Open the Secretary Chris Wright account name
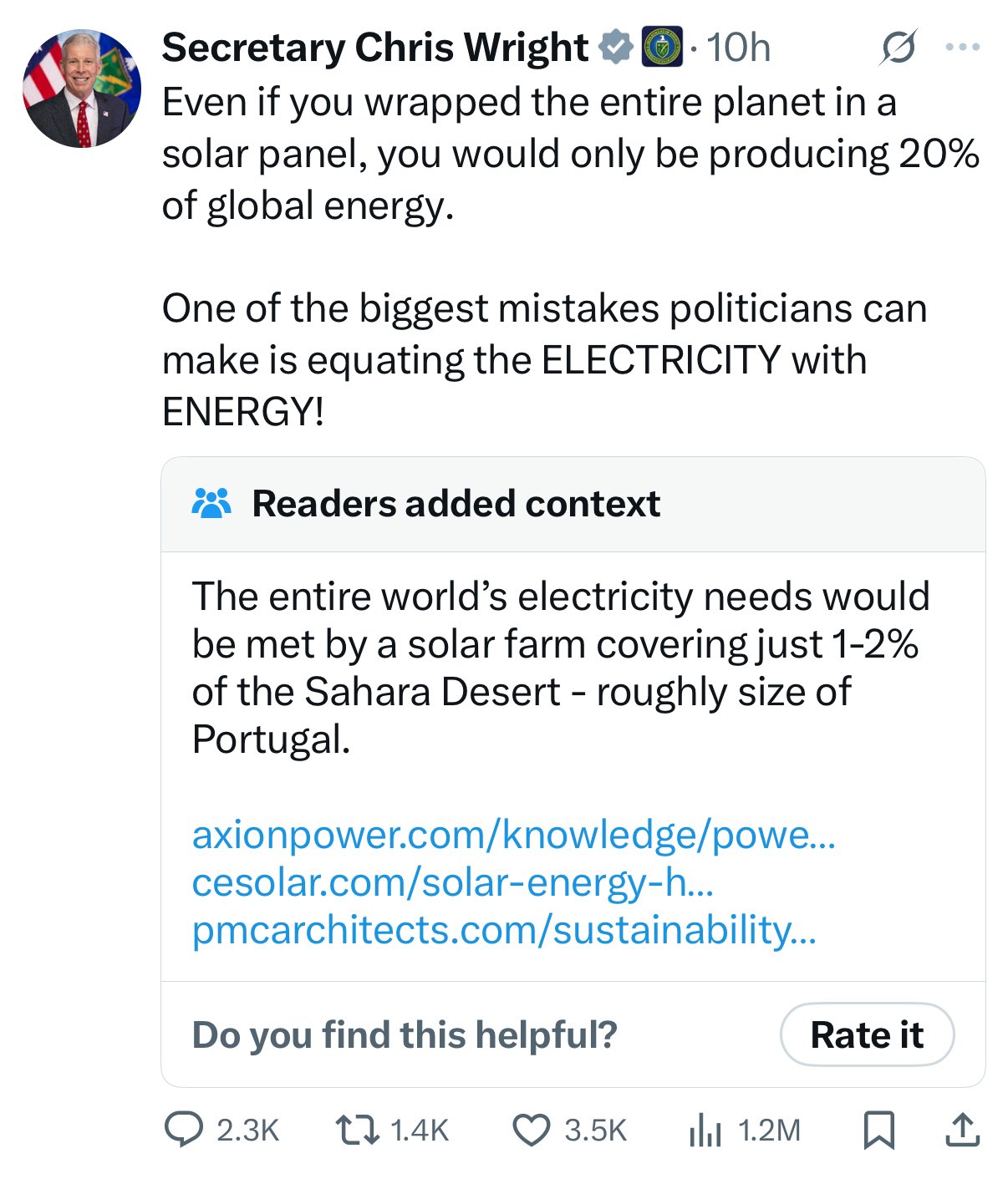This screenshot has height=1184, width=1008. pos(374,48)
